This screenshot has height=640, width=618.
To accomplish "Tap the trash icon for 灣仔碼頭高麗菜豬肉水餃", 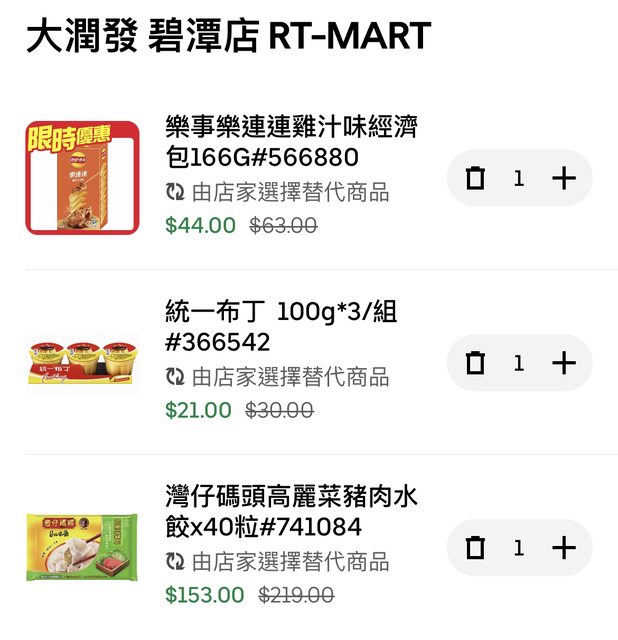I will 476,548.
